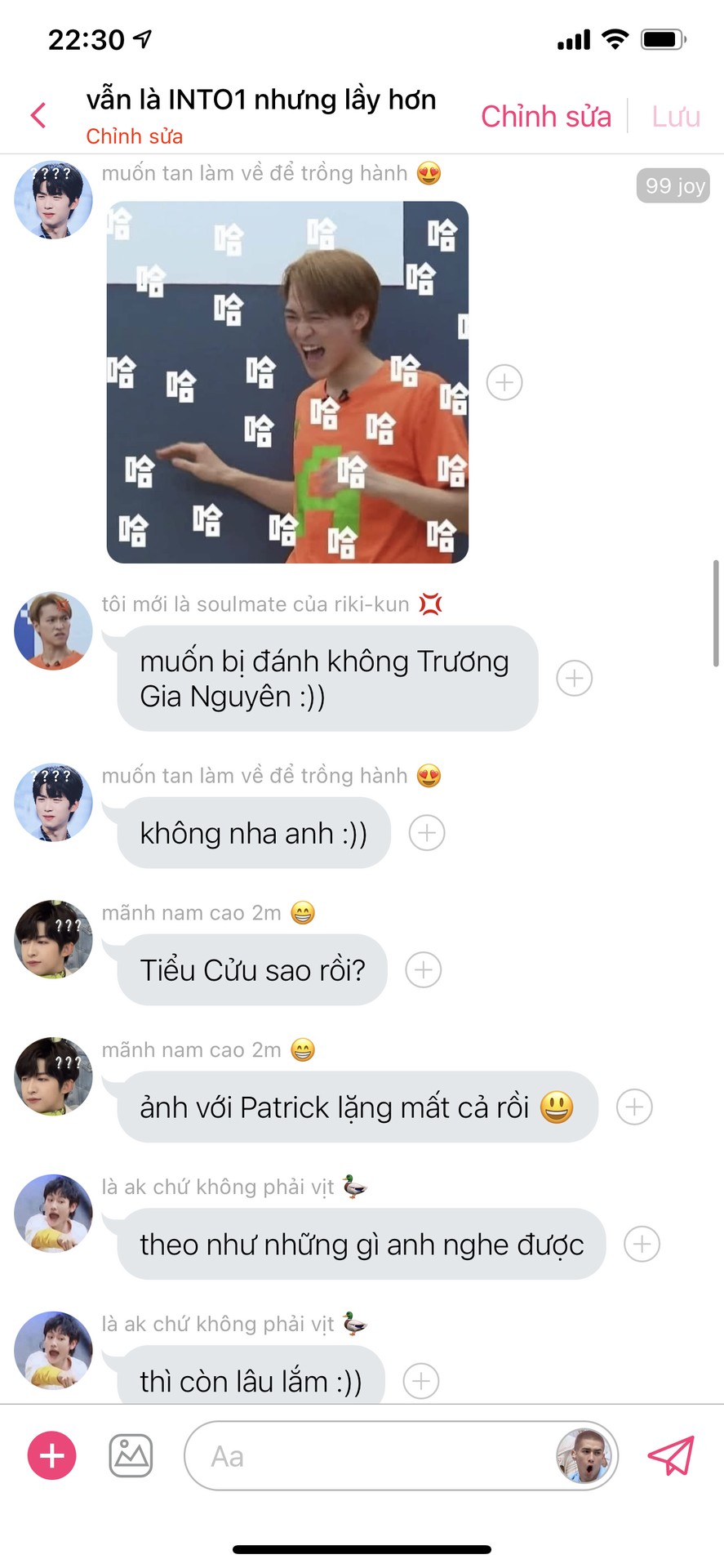Tap the Lưu save button
Screen dimensions: 724x1568
click(x=675, y=117)
